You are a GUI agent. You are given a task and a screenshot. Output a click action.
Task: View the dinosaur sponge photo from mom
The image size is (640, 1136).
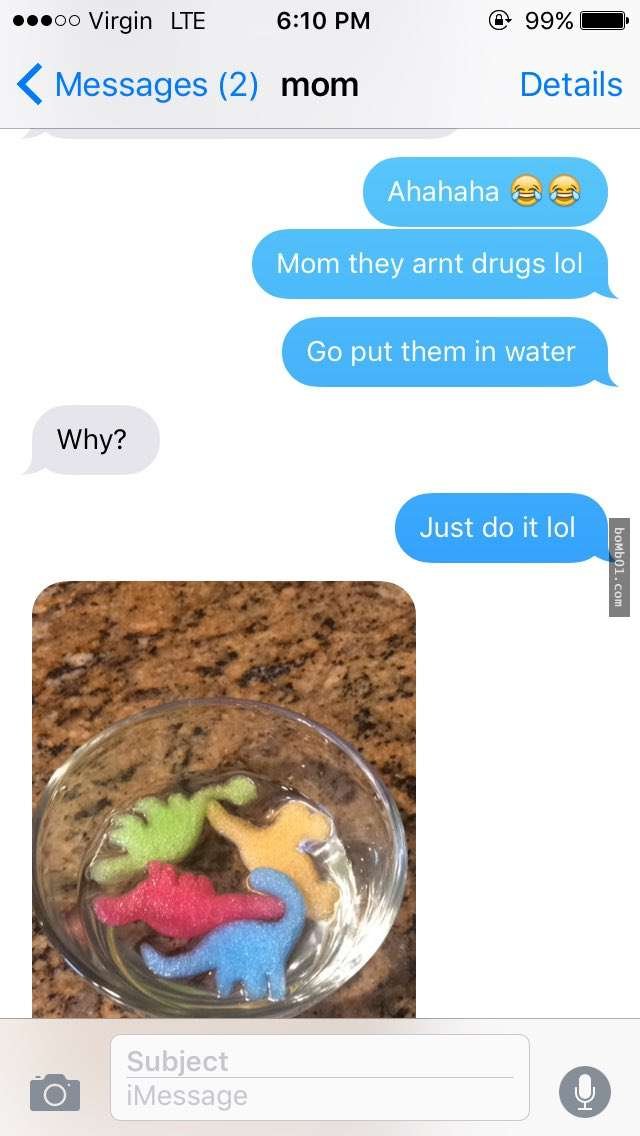pyautogui.click(x=224, y=800)
